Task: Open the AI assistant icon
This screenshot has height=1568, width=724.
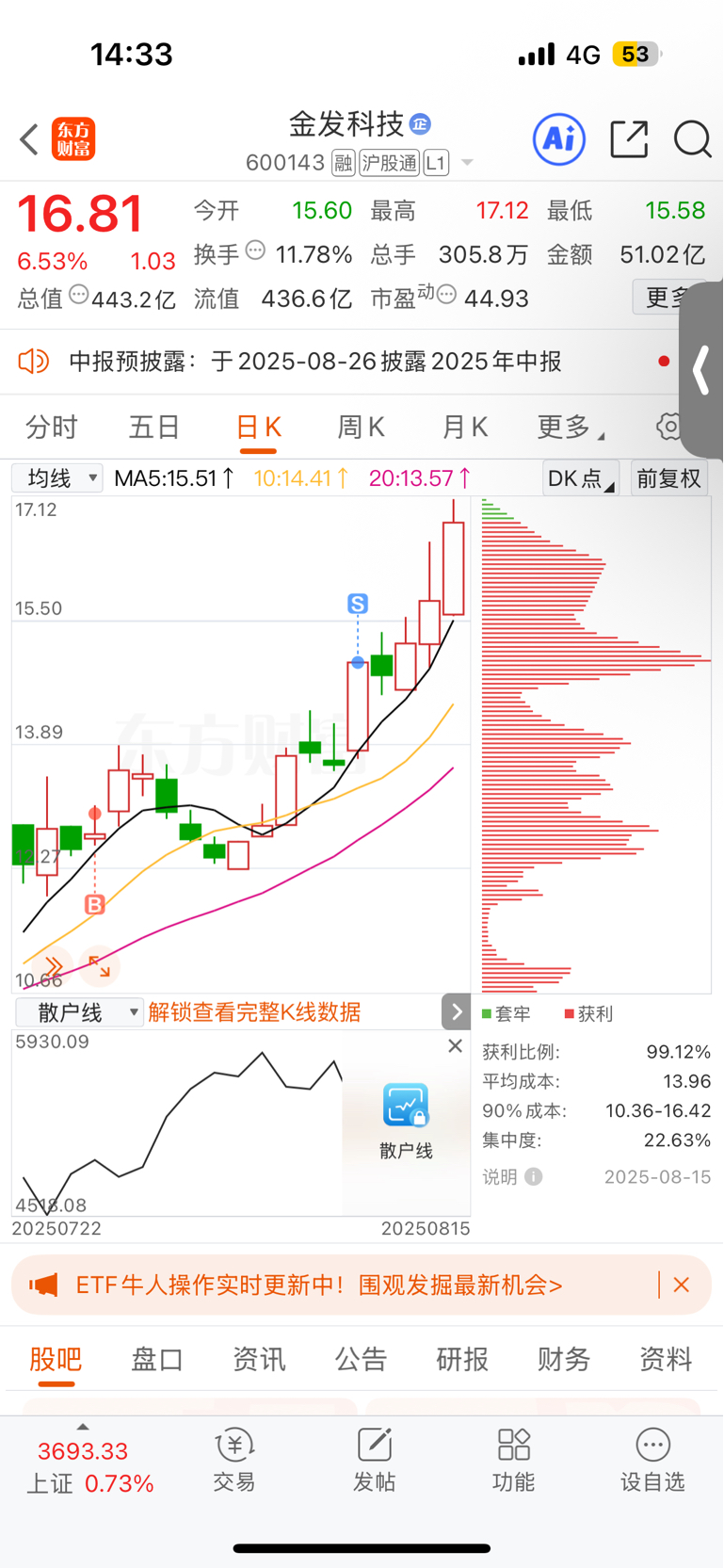Action: click(559, 139)
